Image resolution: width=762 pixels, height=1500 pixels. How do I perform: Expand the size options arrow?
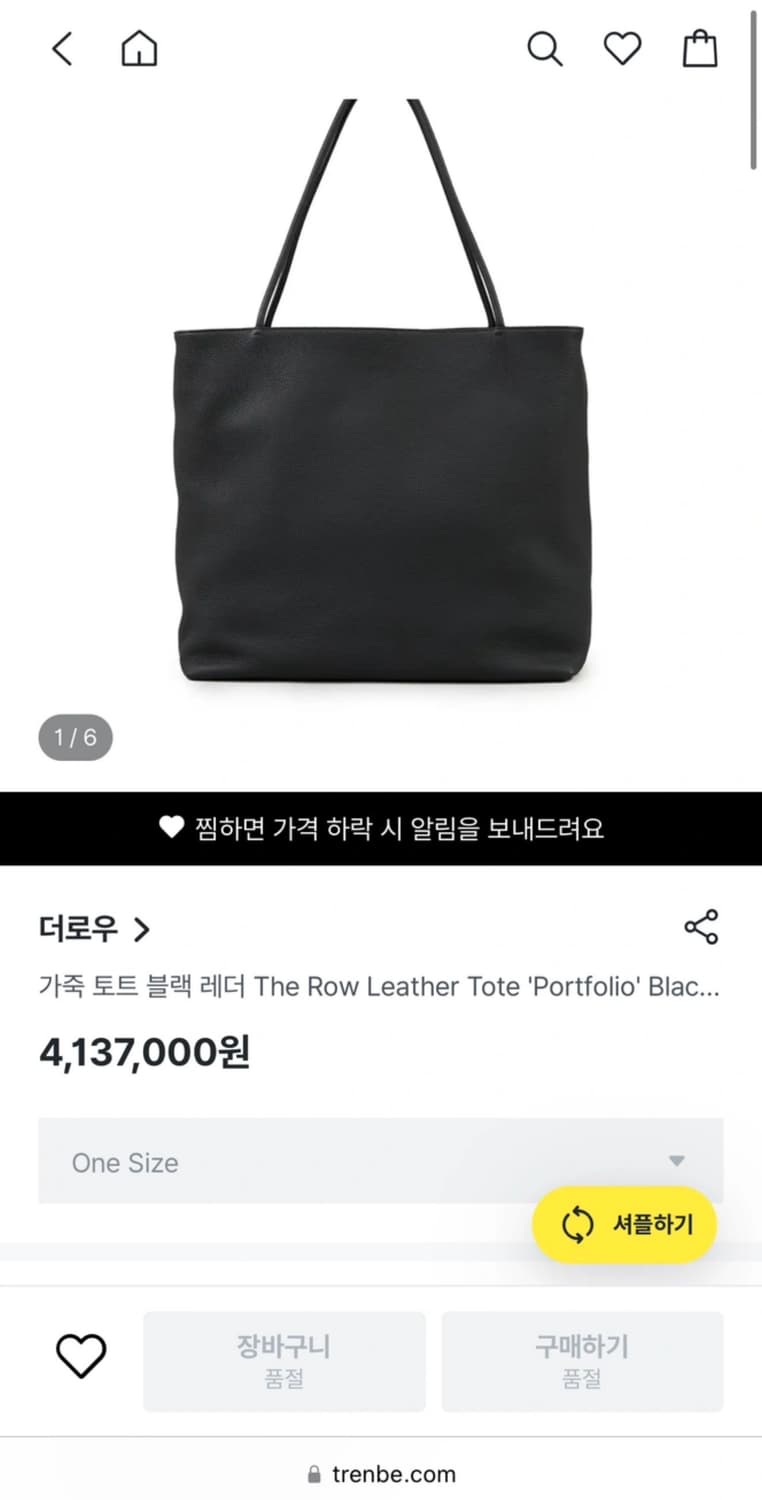677,1161
